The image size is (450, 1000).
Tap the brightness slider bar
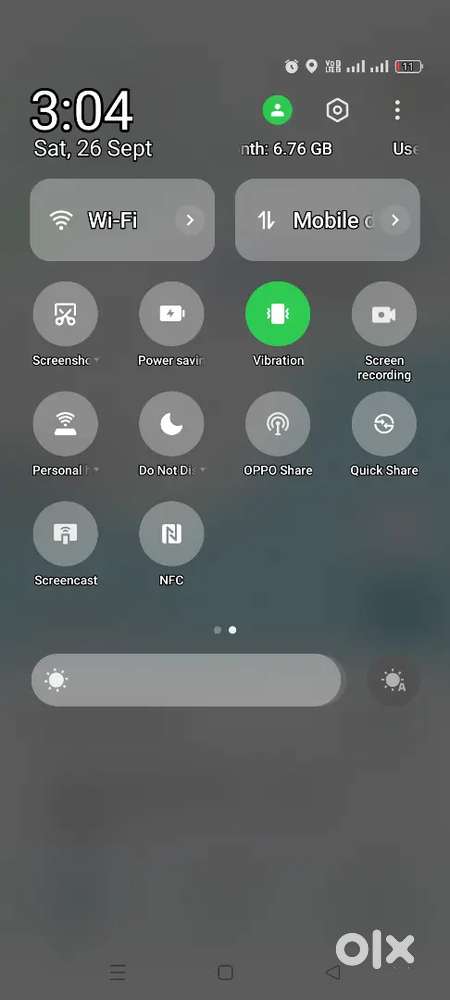click(186, 680)
